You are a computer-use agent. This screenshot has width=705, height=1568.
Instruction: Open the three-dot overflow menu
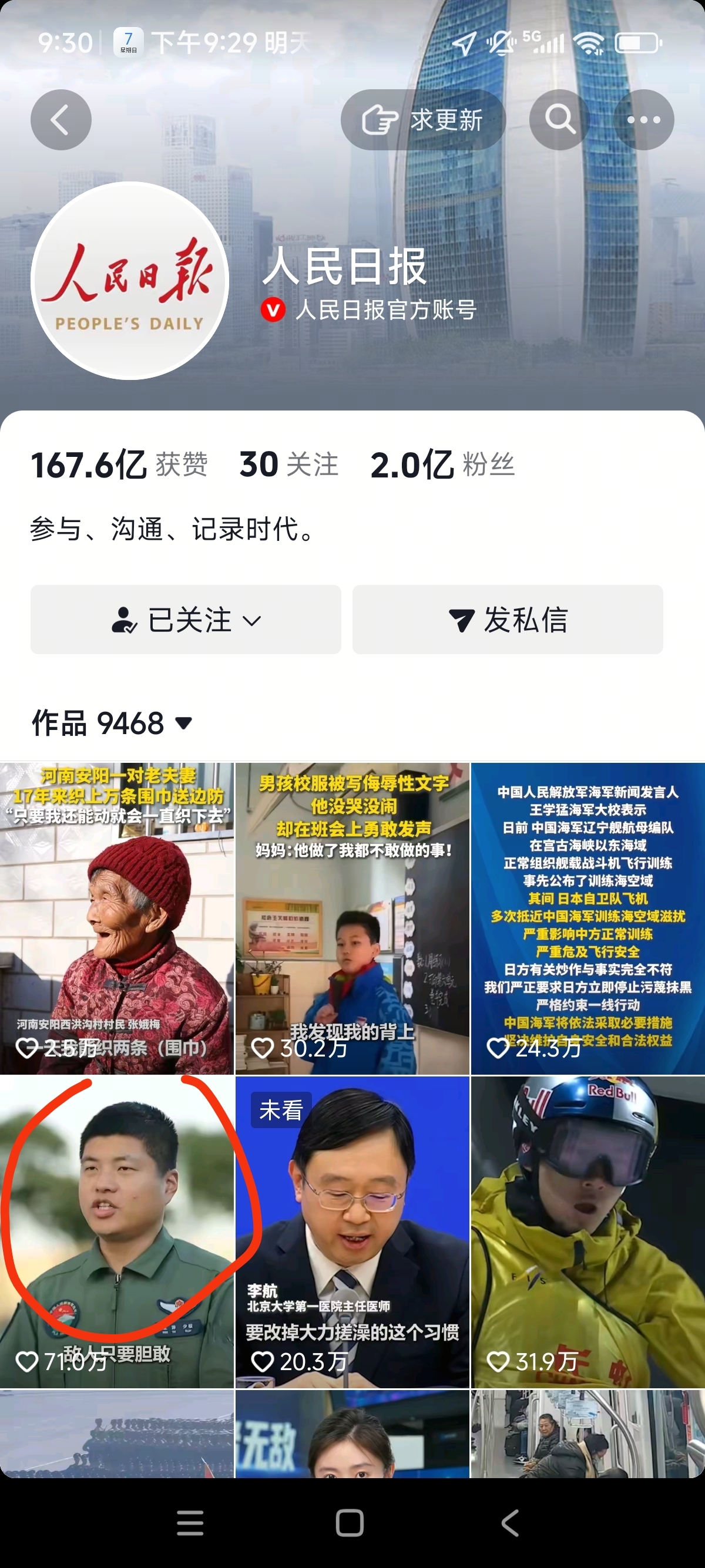(643, 120)
